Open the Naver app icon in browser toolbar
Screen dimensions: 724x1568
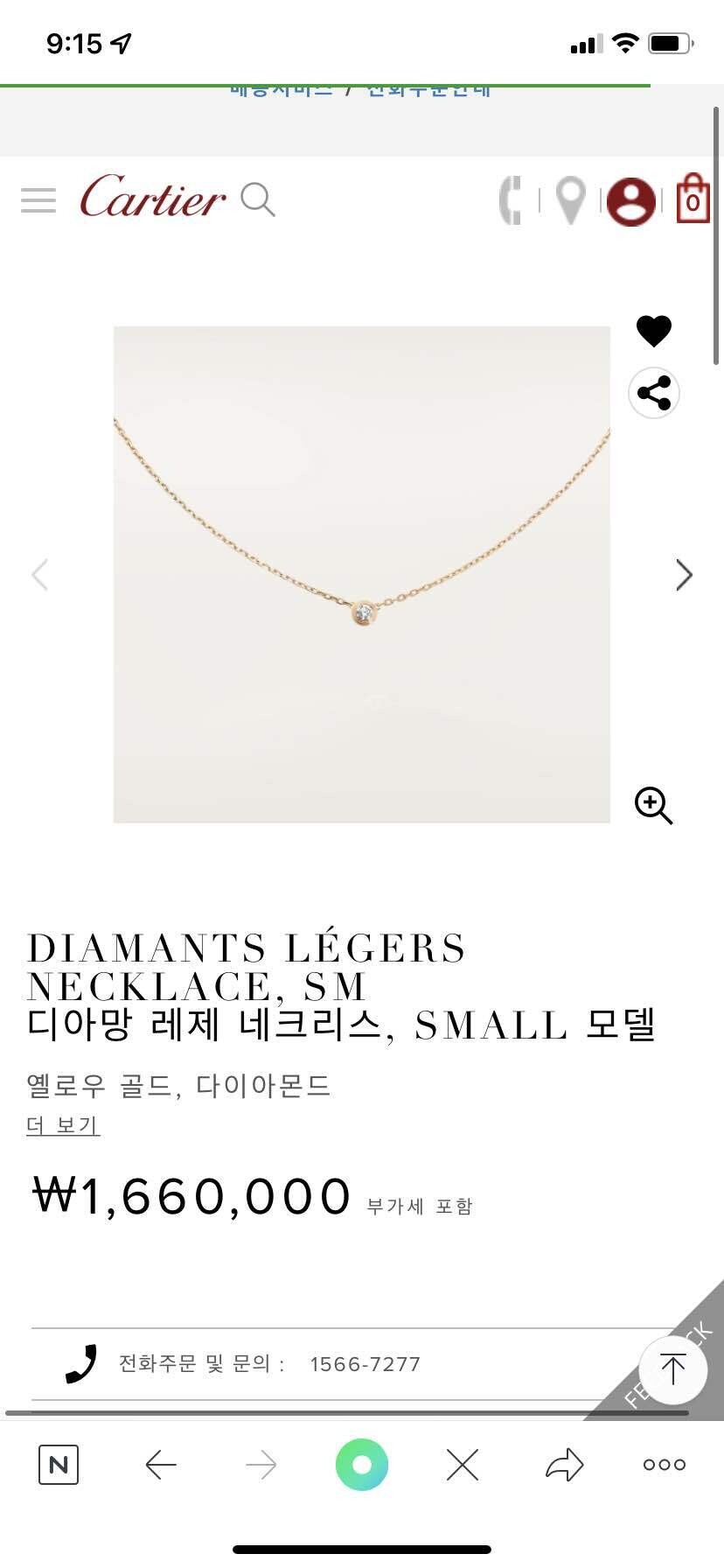pyautogui.click(x=59, y=1464)
